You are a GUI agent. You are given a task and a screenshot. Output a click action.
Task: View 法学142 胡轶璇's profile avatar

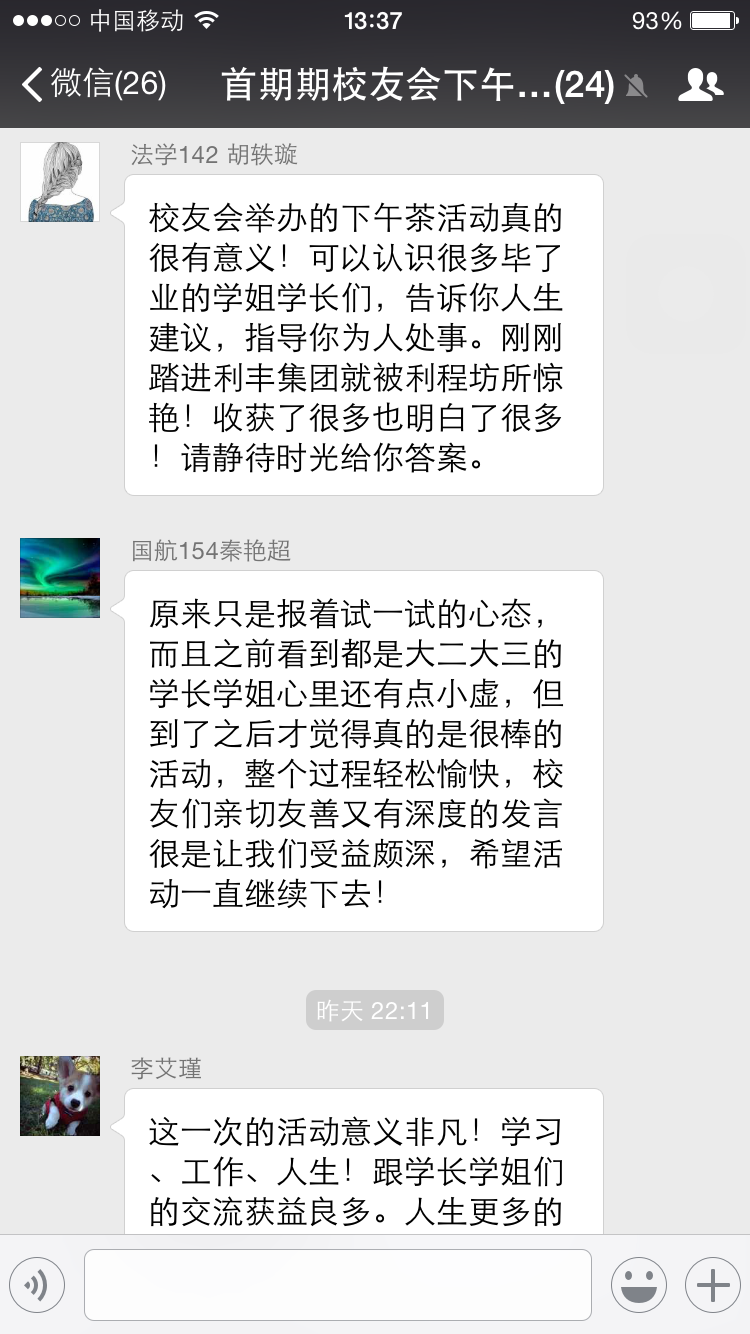click(x=60, y=182)
